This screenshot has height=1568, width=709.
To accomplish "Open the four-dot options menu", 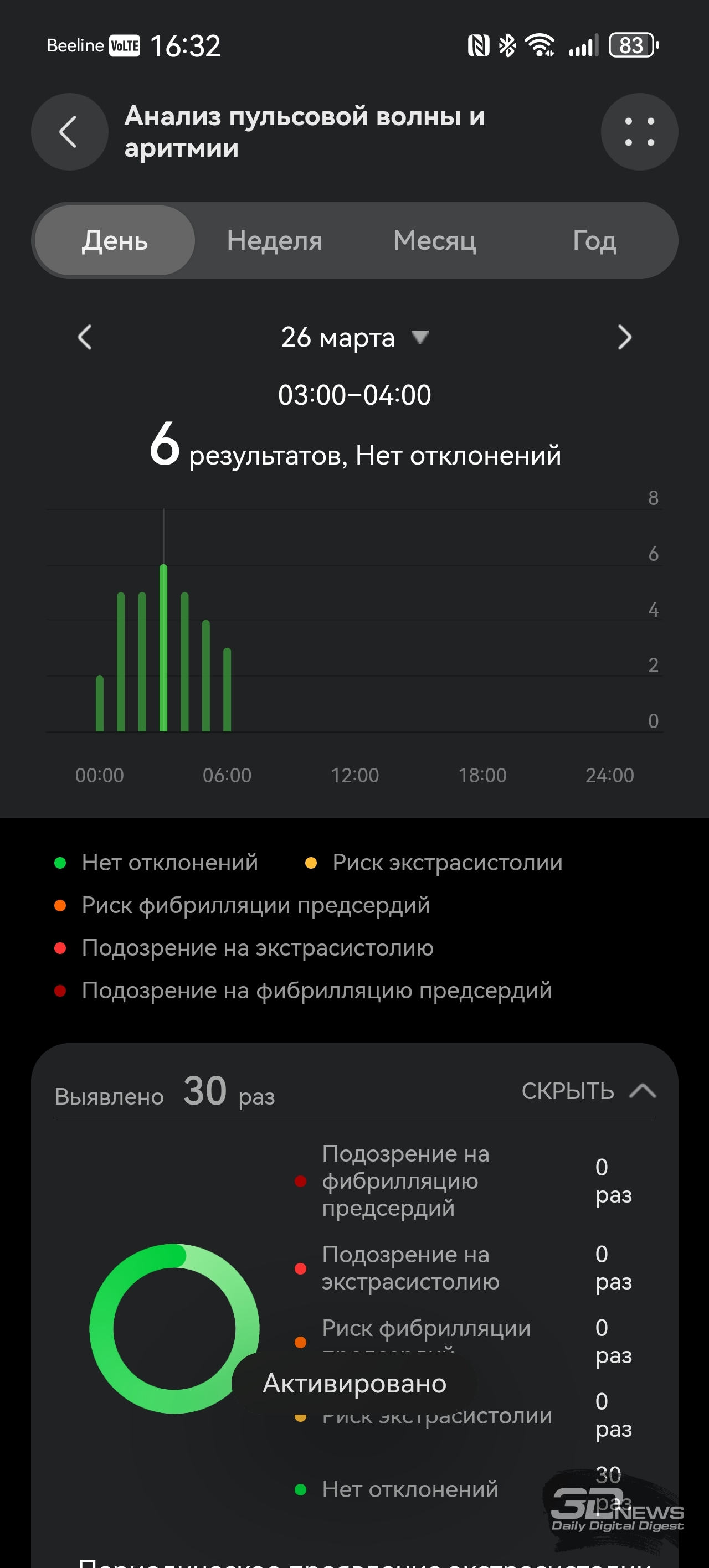I will (639, 131).
